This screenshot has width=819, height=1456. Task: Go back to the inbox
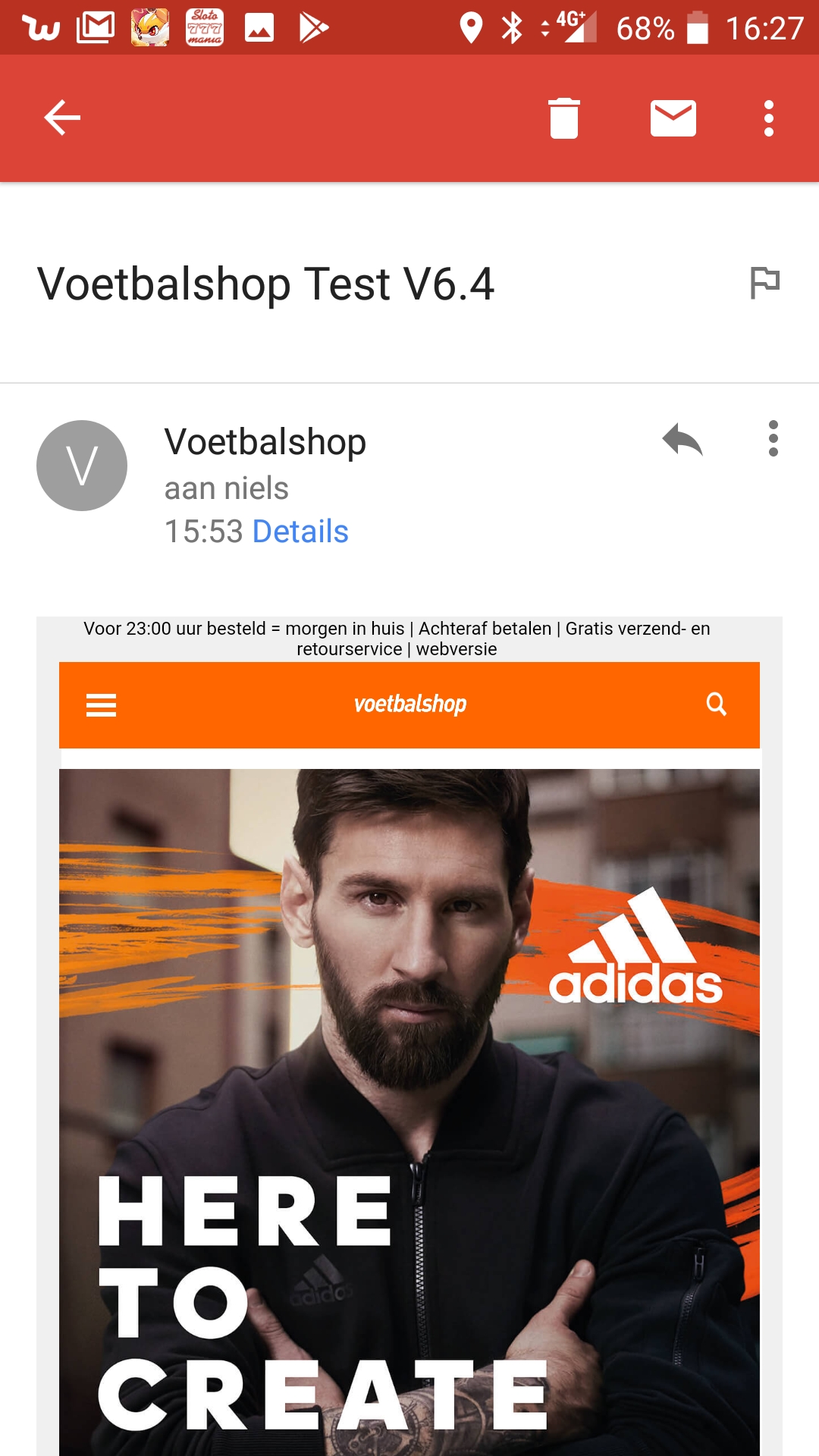pos(62,118)
